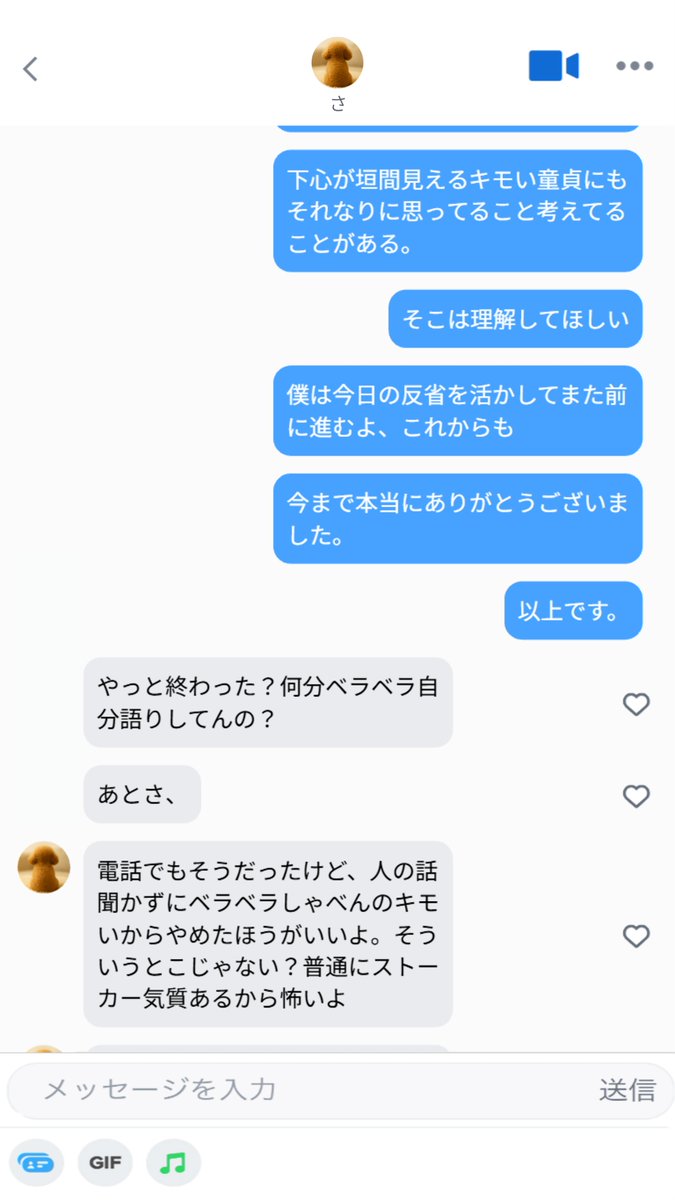Image resolution: width=675 pixels, height=1200 pixels.
Task: Like the message 'やっと終わった？'
Action: tap(636, 704)
